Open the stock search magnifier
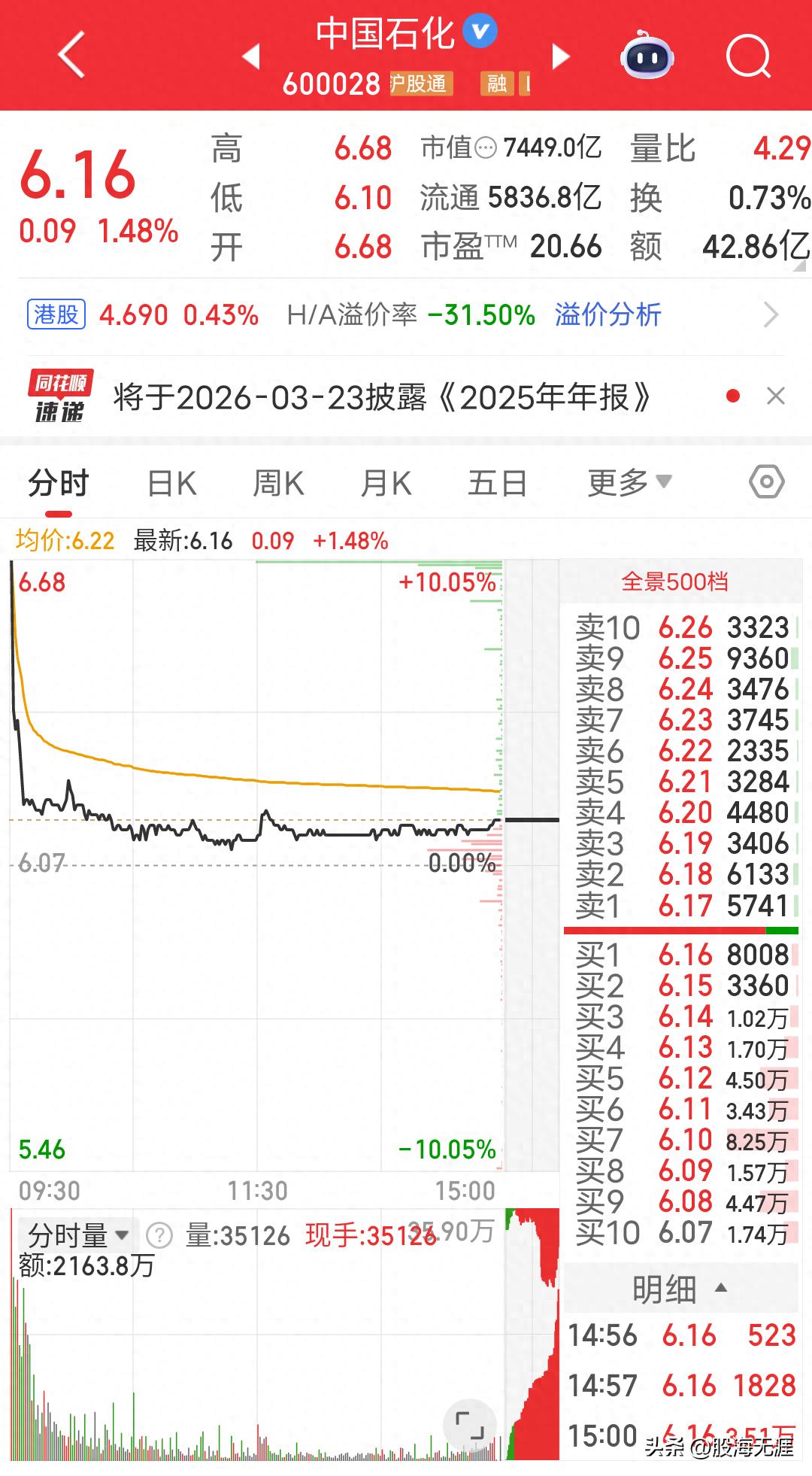Image resolution: width=812 pixels, height=1476 pixels. pyautogui.click(x=747, y=56)
